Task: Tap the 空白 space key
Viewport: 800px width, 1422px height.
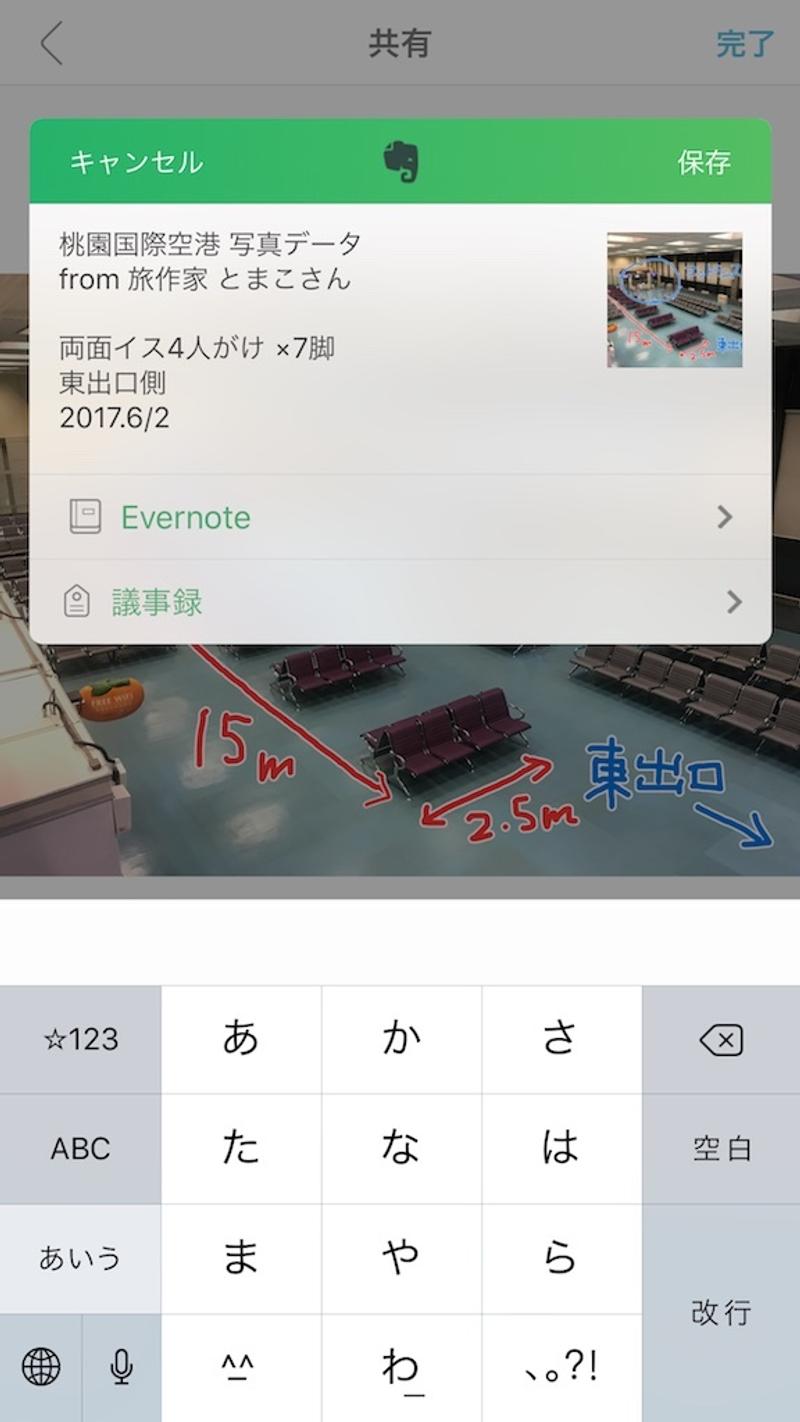Action: [x=720, y=1149]
